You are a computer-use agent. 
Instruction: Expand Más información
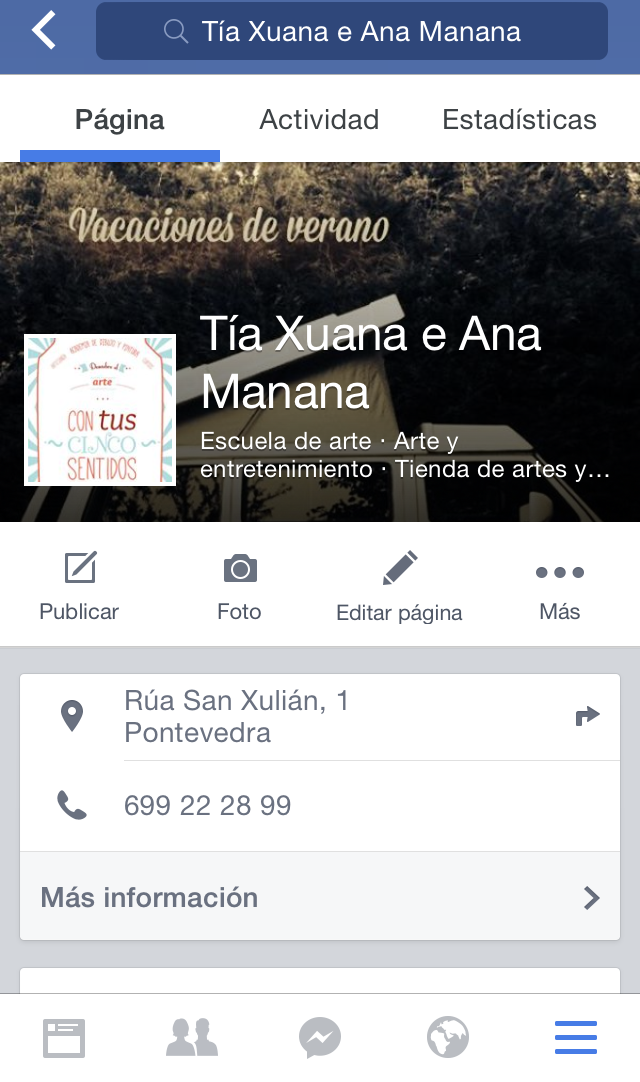(x=320, y=897)
